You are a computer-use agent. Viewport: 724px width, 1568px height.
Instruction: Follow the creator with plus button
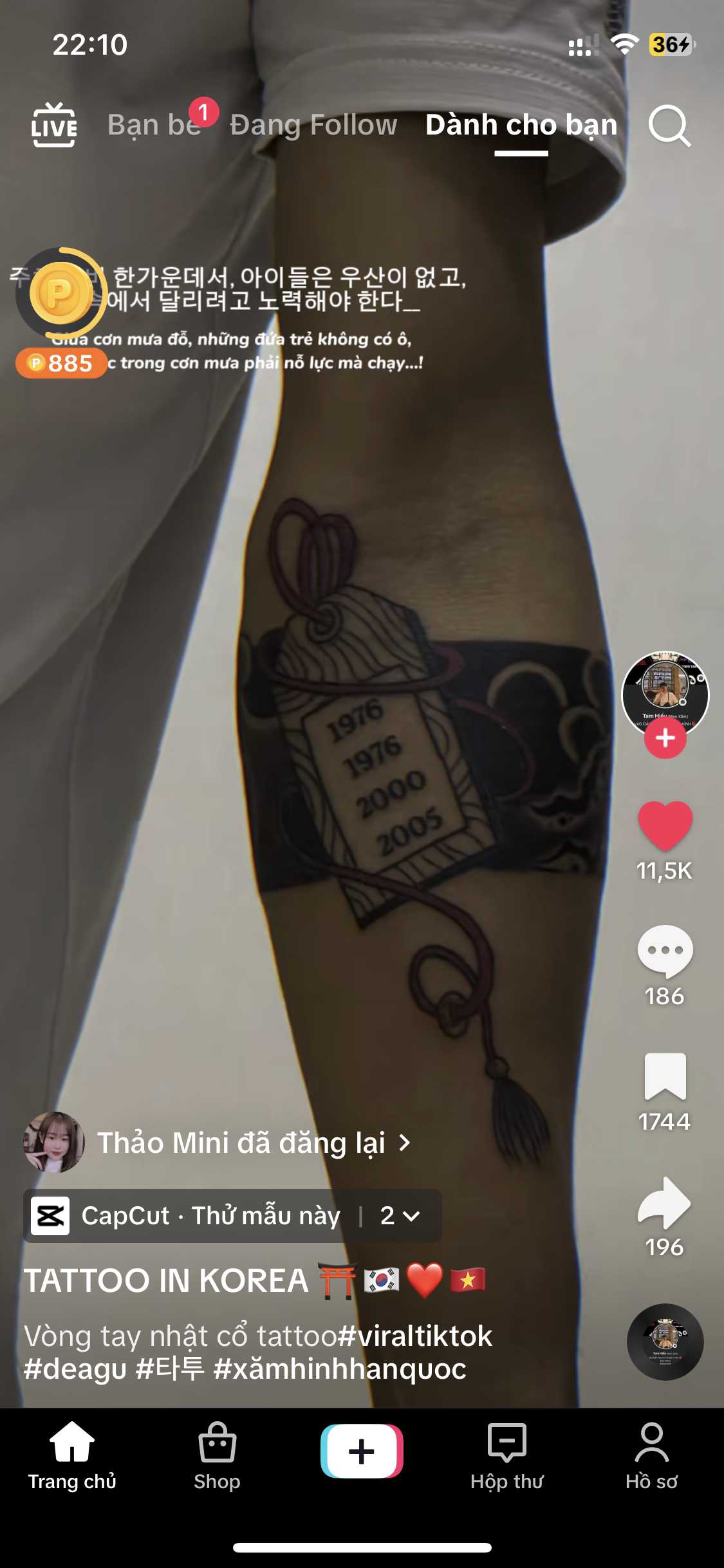pyautogui.click(x=665, y=738)
